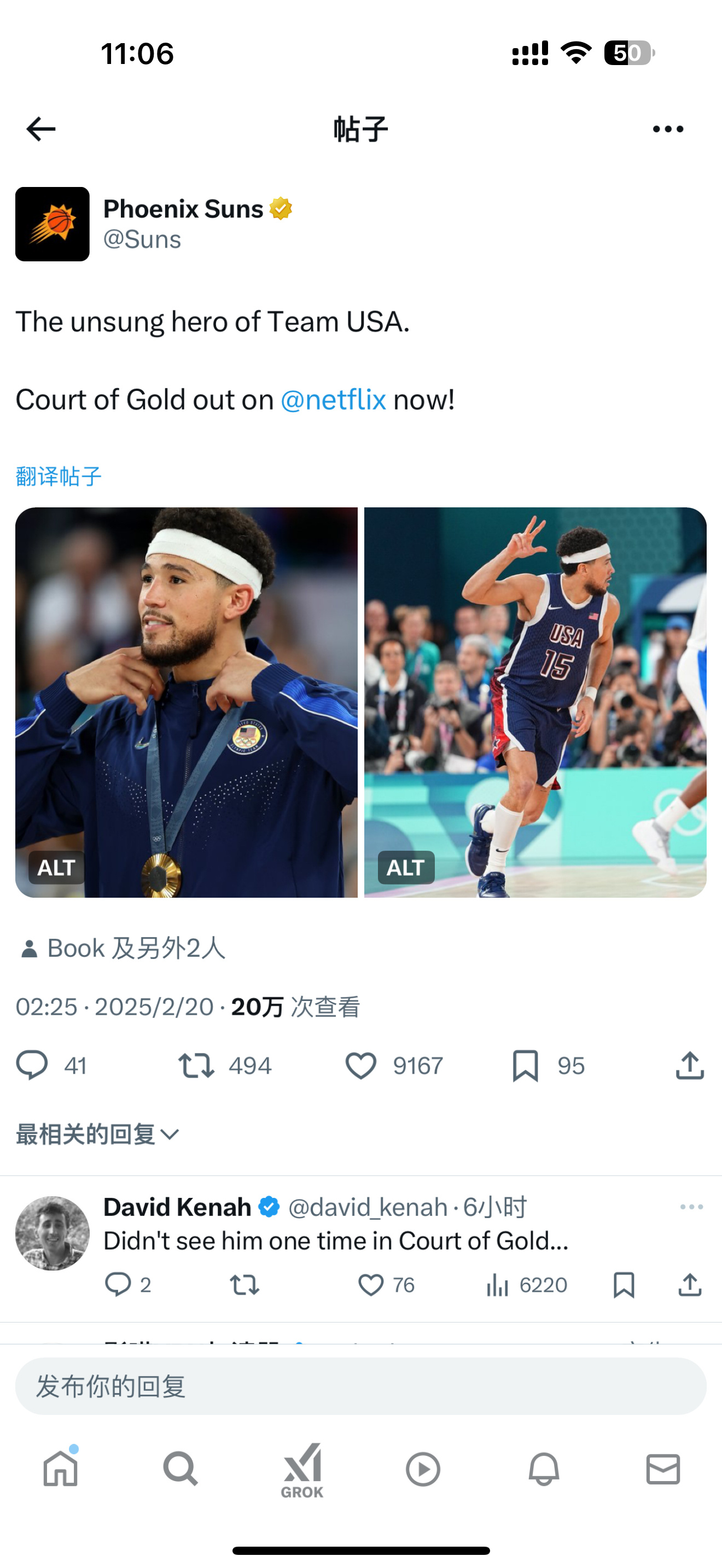Open options for David Kenah's reply
Viewport: 722px width, 1568px height.
coord(691,1207)
